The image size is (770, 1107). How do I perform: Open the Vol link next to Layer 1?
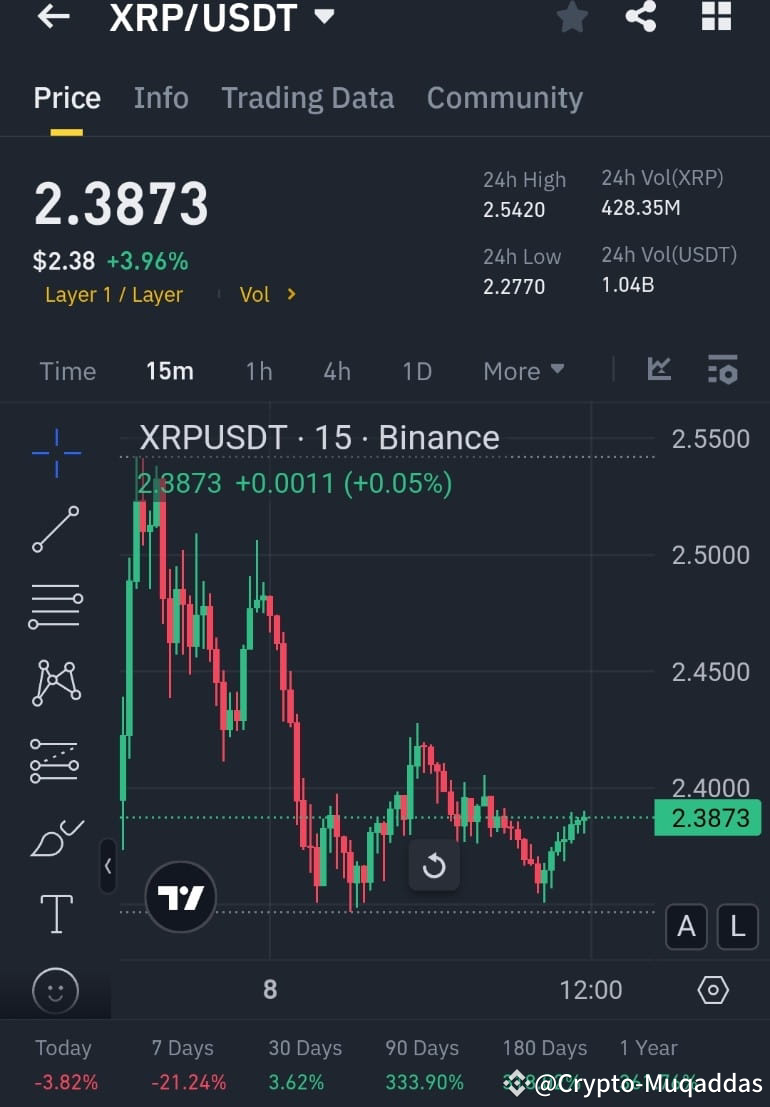(258, 294)
